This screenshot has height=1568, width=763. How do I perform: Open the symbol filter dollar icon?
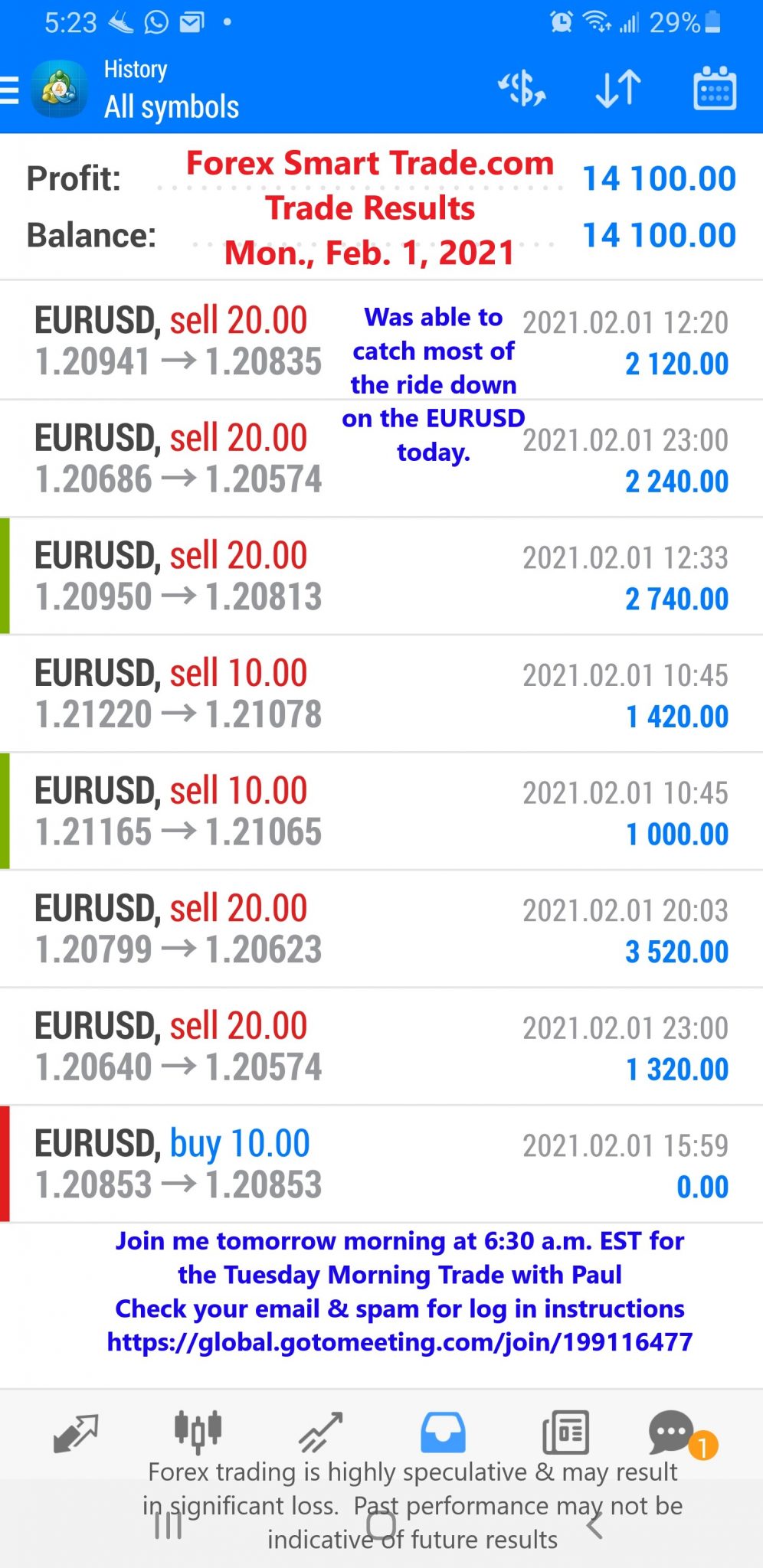tap(522, 89)
